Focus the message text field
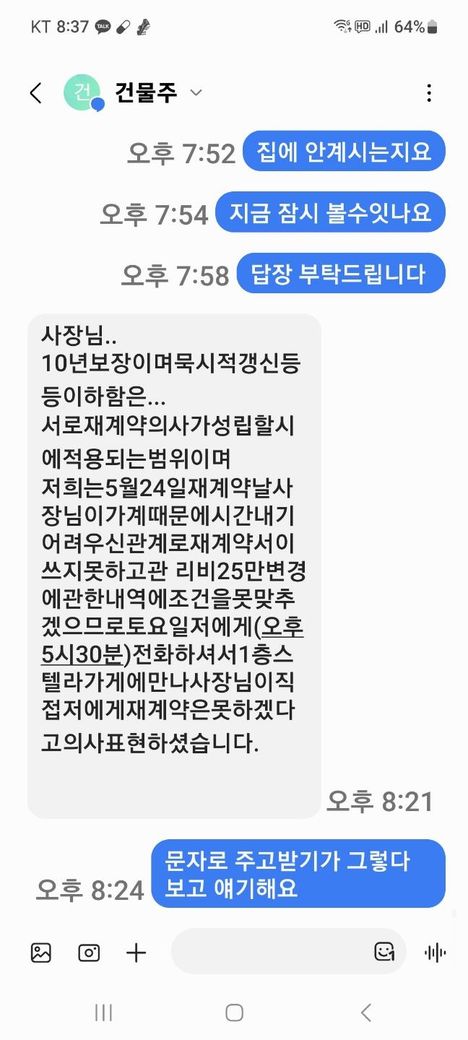468x1040 pixels. click(272, 952)
